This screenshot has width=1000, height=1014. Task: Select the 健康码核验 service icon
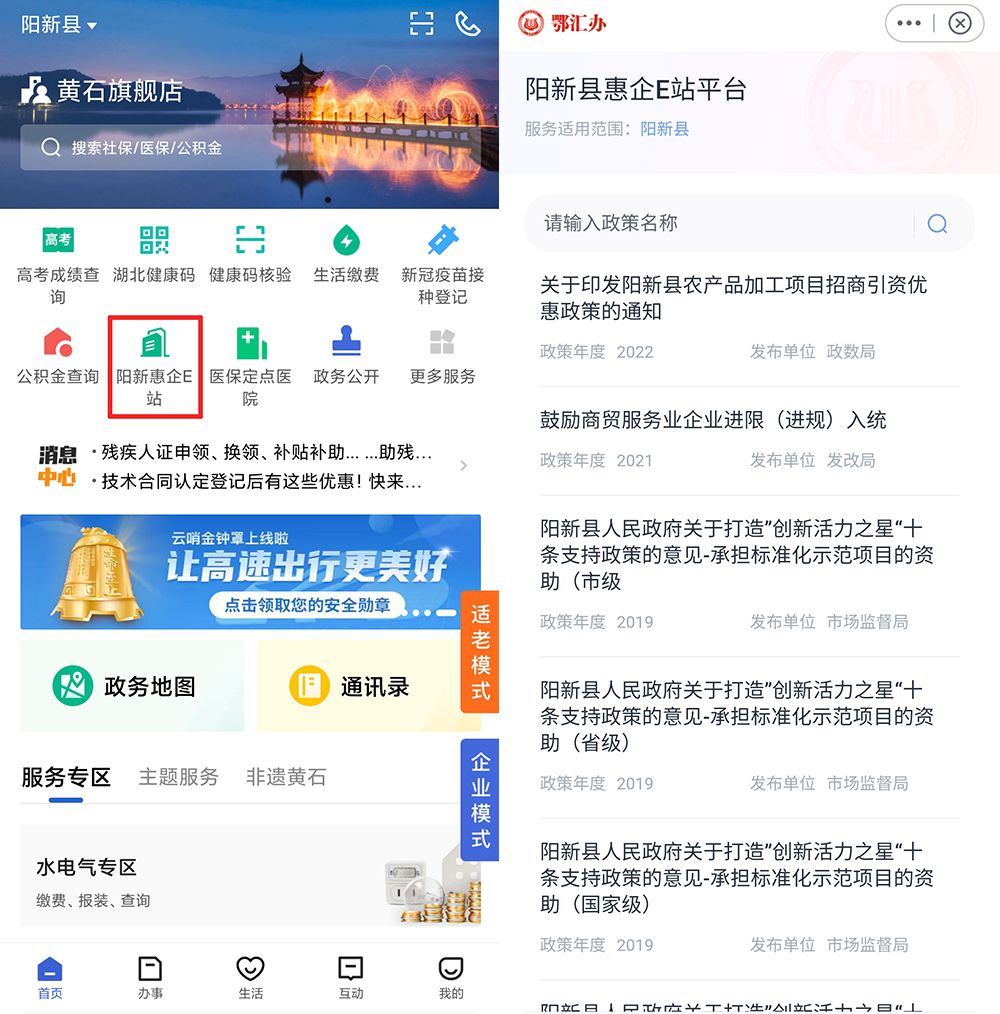[250, 250]
